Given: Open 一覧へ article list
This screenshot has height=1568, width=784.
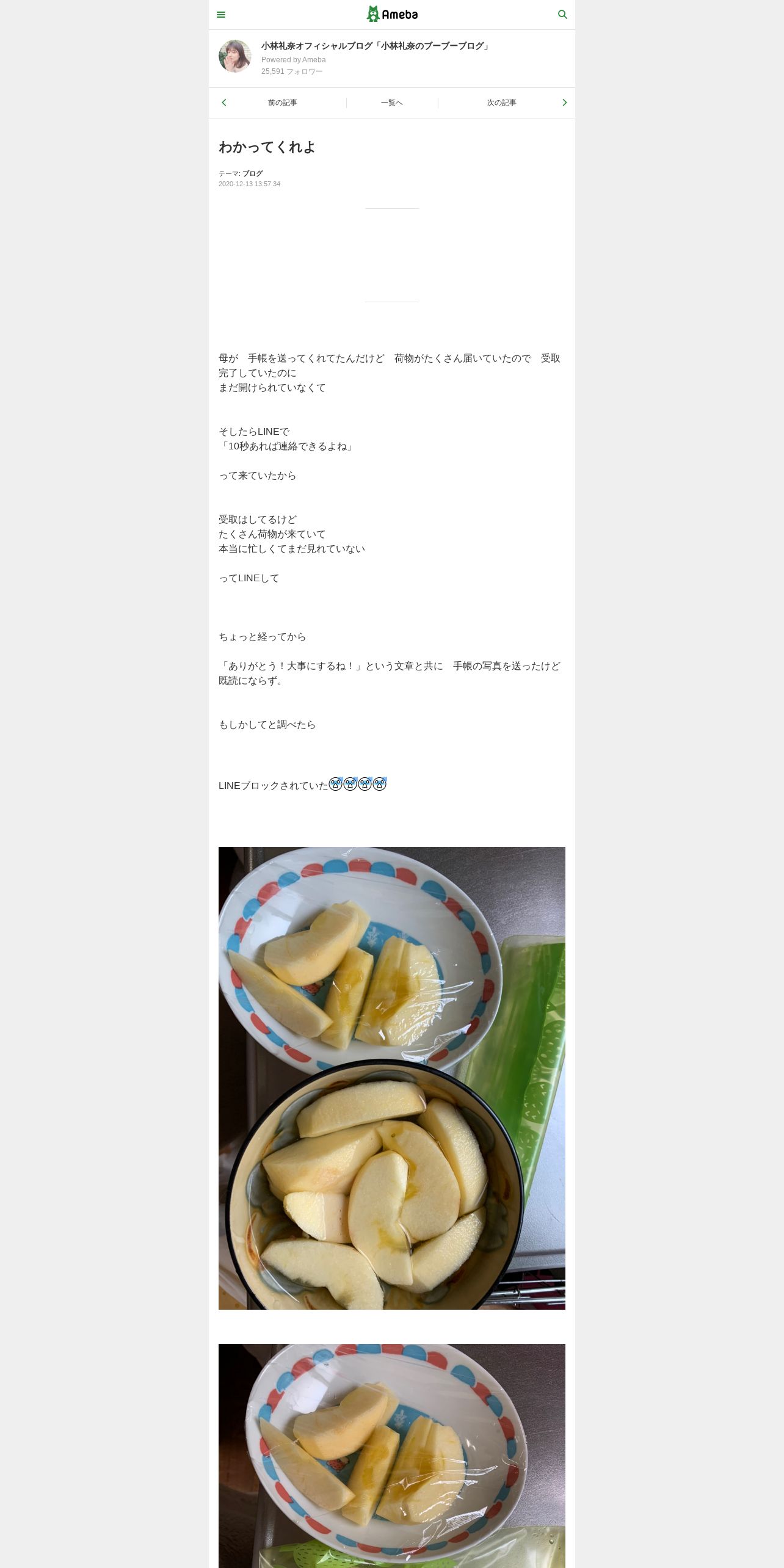Looking at the screenshot, I should 392,103.
